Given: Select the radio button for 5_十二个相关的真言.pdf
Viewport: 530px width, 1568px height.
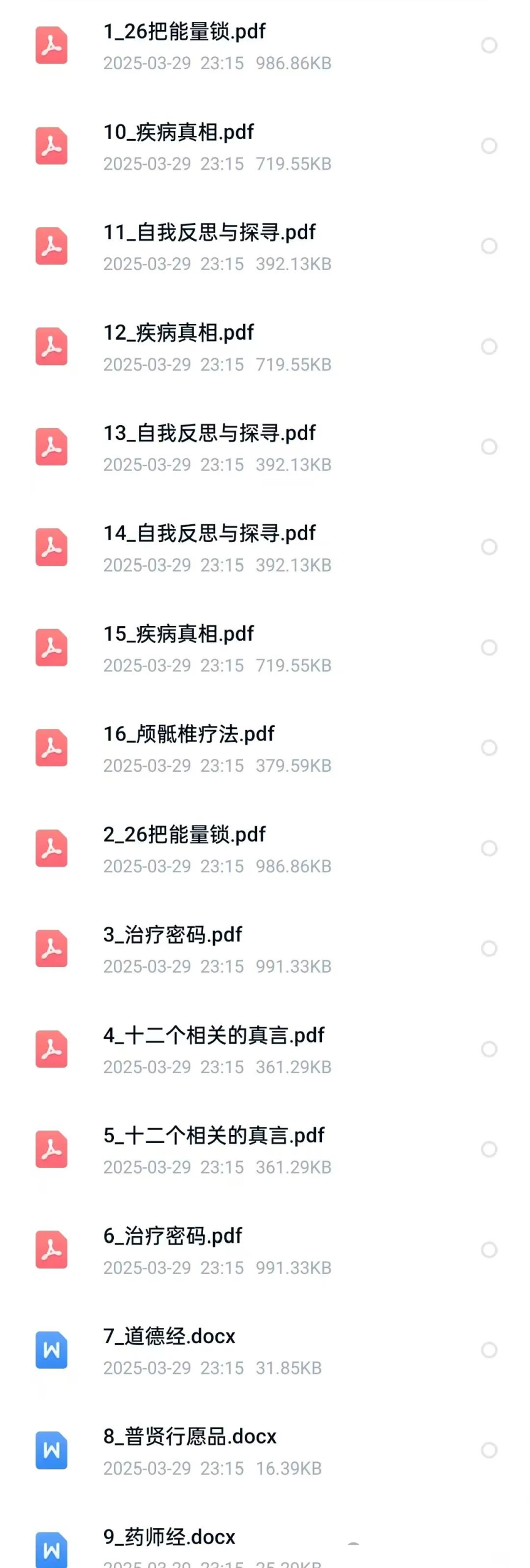Looking at the screenshot, I should [488, 1149].
